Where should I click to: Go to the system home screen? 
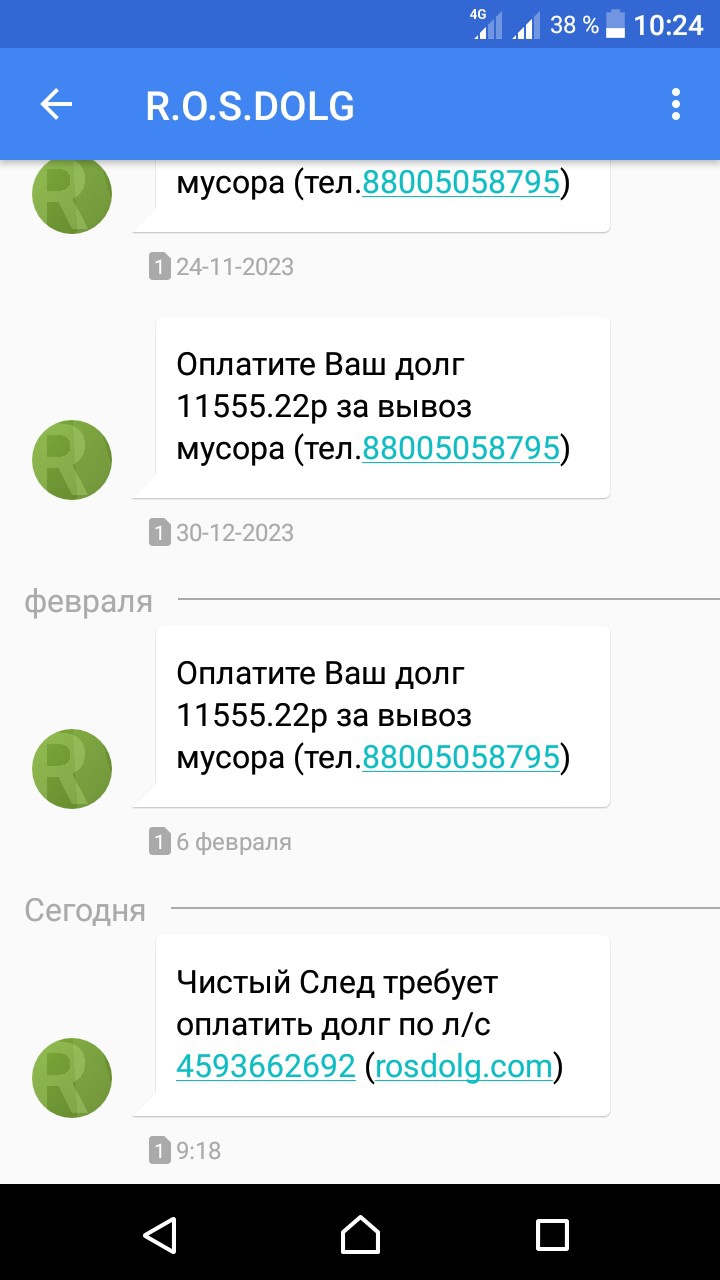point(360,1234)
